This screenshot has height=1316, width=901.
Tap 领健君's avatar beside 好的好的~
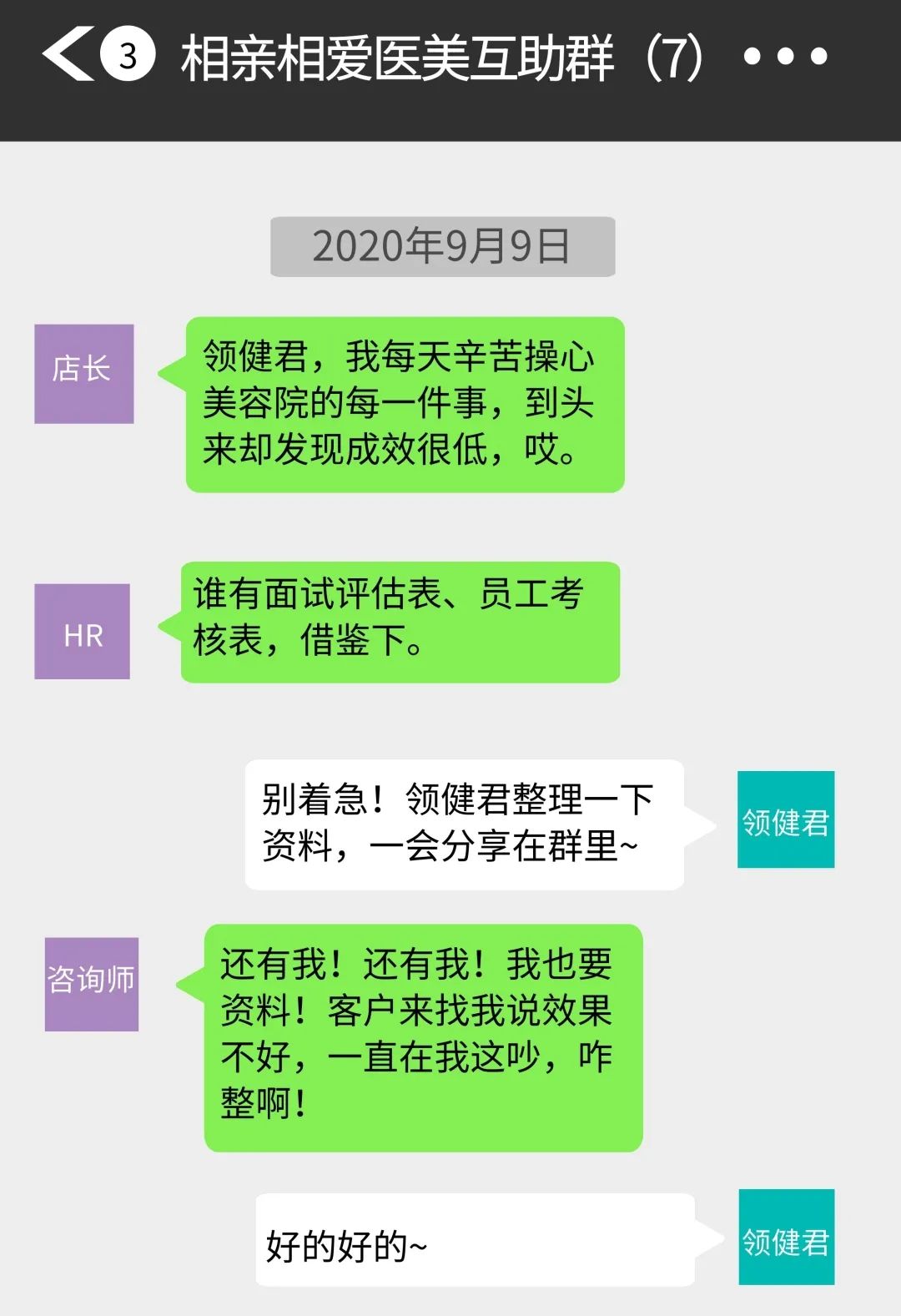[786, 1237]
